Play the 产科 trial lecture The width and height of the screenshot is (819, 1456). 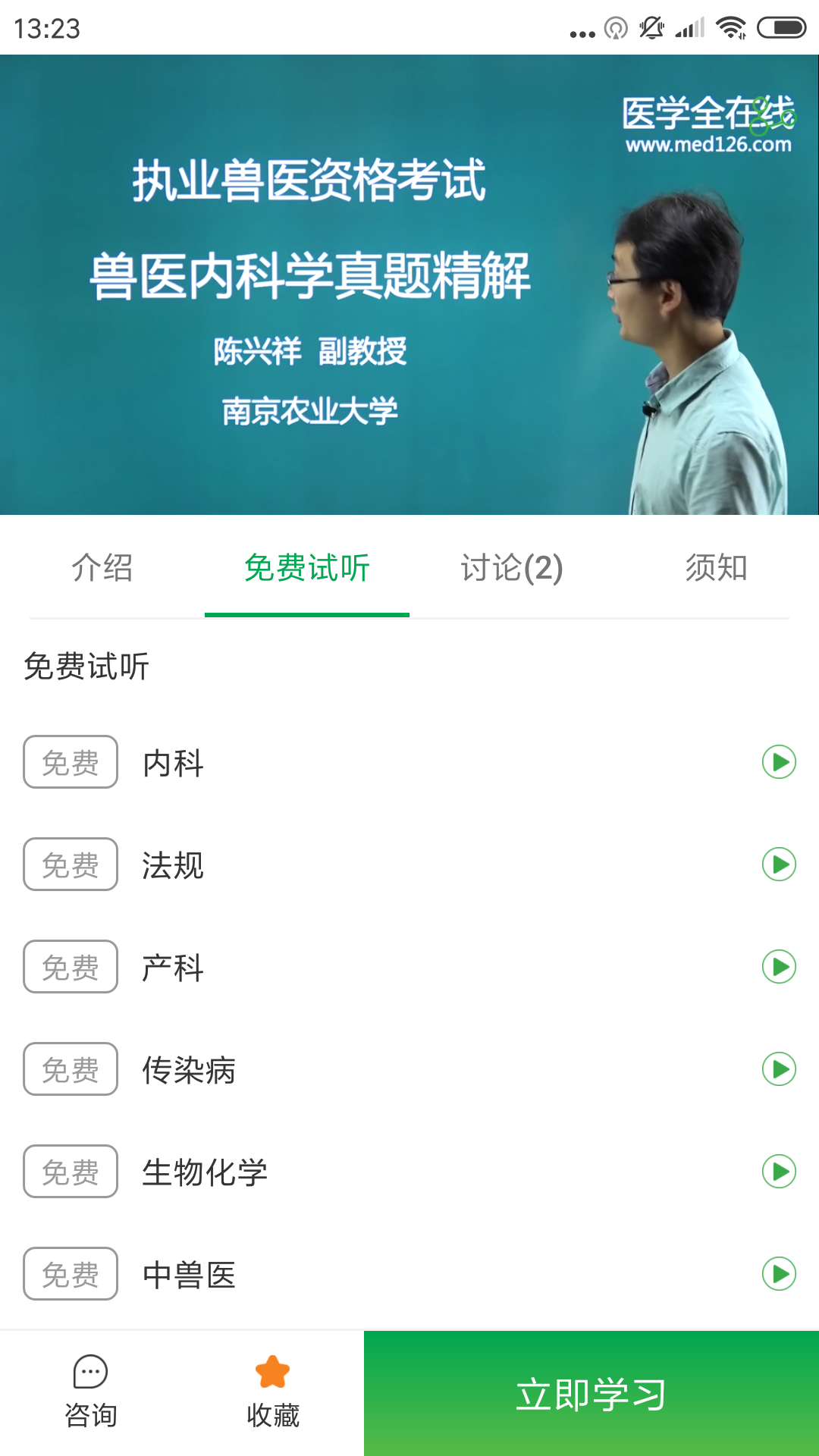(x=780, y=967)
